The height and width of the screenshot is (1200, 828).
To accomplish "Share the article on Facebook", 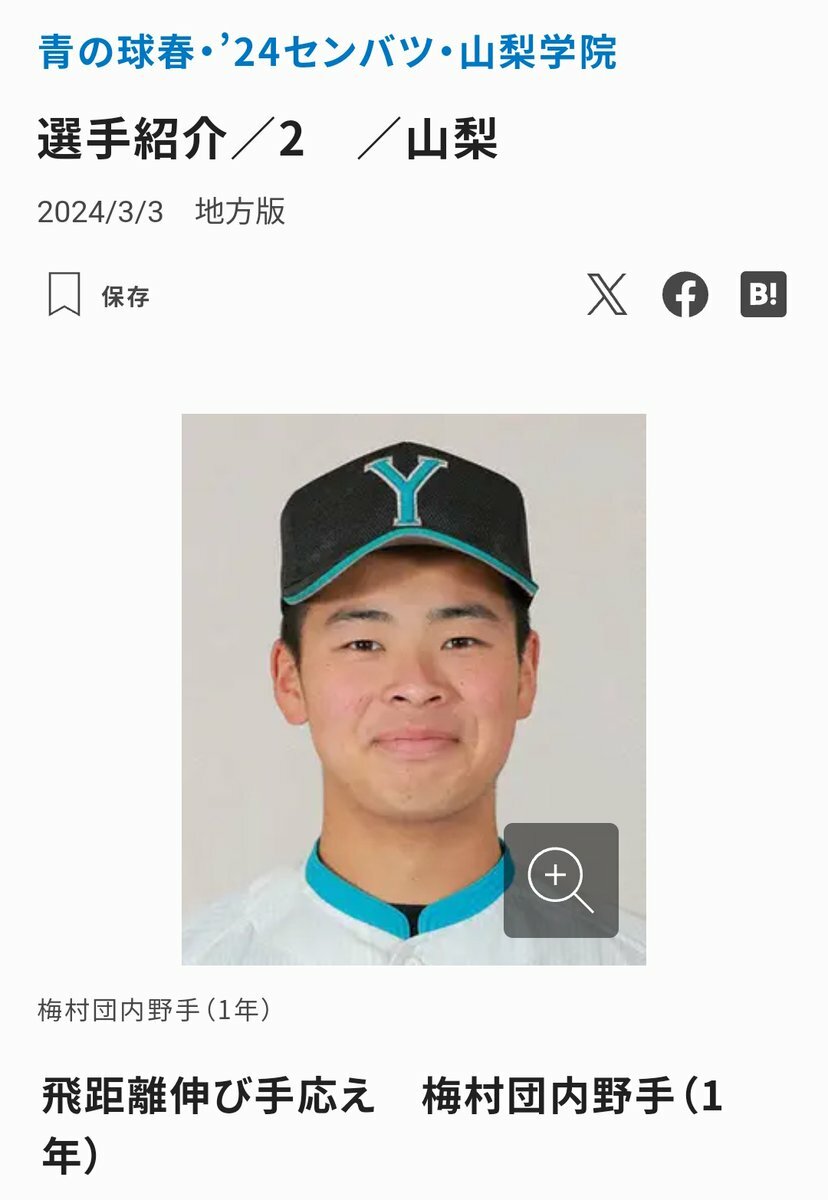I will click(x=685, y=295).
